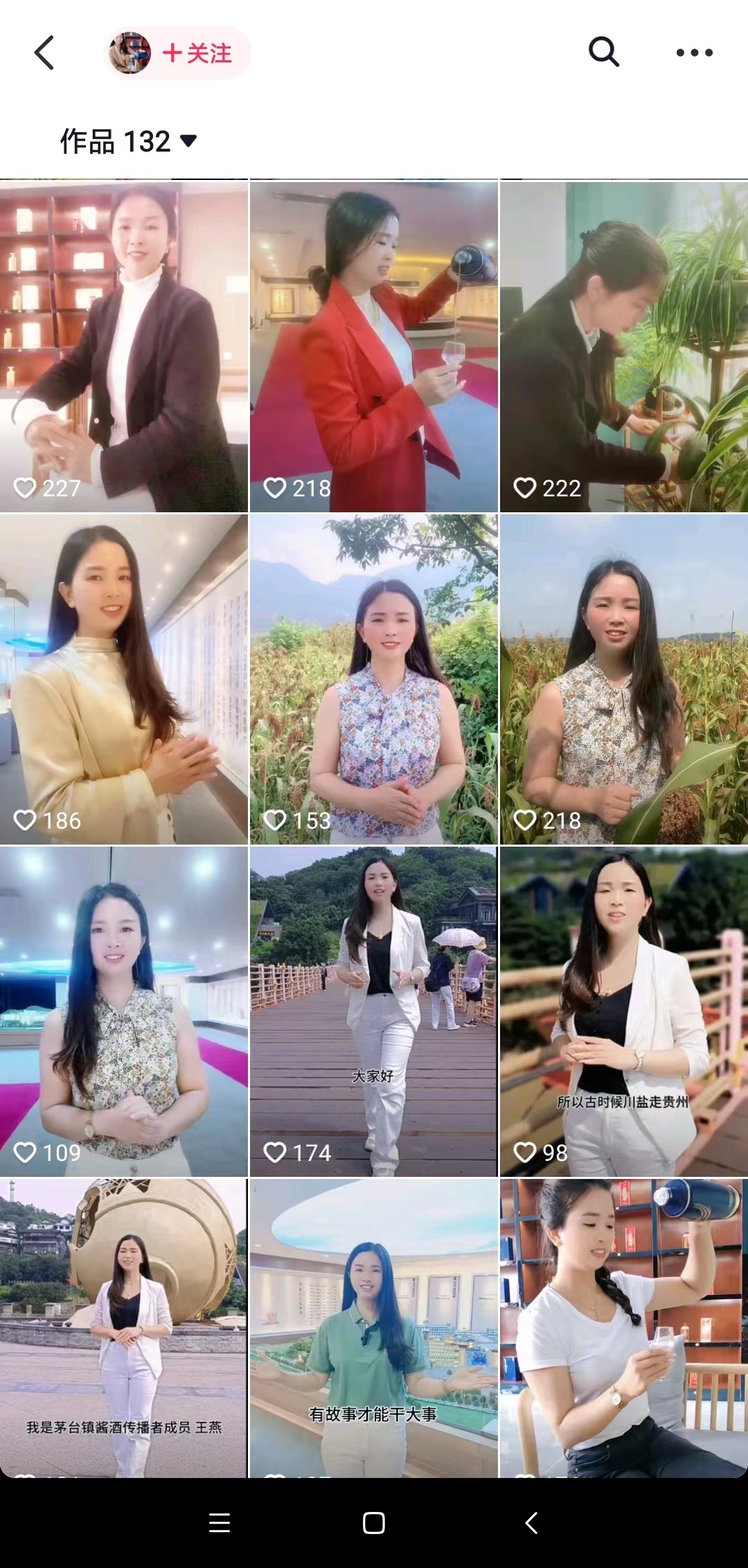Open the 我是茅台镇酱酒传播者成员 王燕 video
Image resolution: width=748 pixels, height=1568 pixels.
pos(123,1329)
